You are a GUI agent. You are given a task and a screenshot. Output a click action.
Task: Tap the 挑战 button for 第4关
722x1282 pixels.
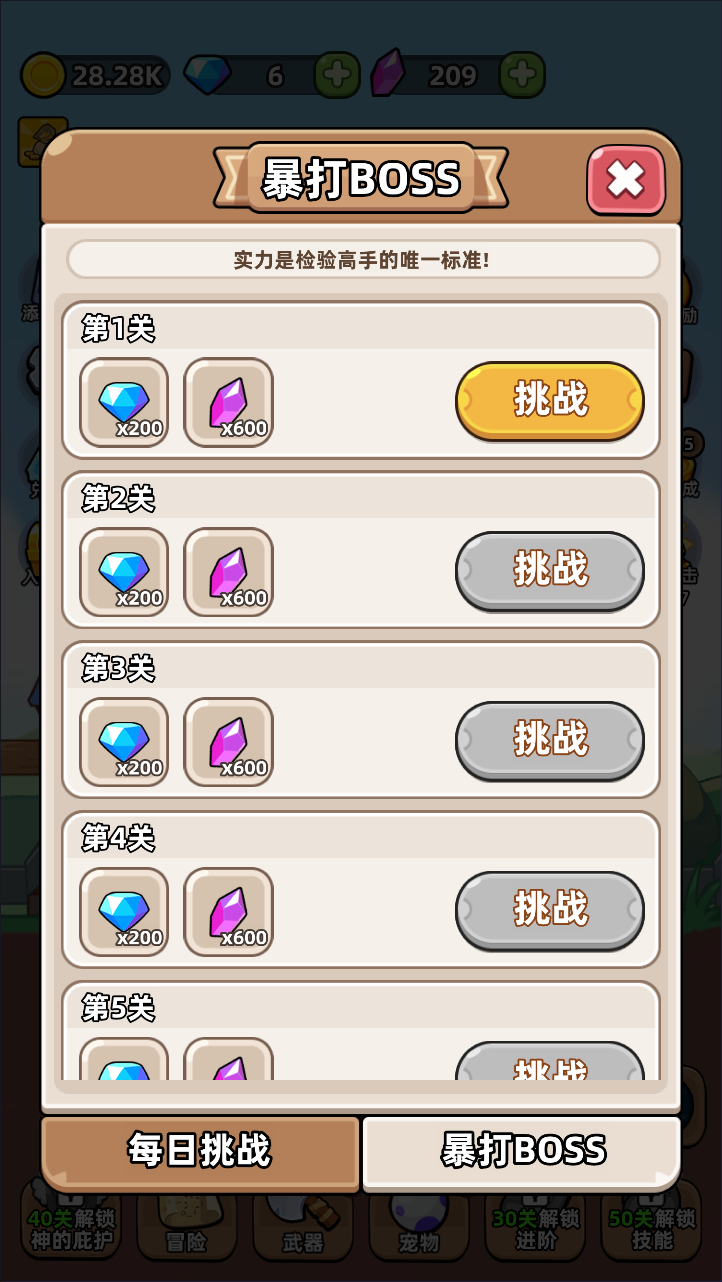[x=549, y=910]
